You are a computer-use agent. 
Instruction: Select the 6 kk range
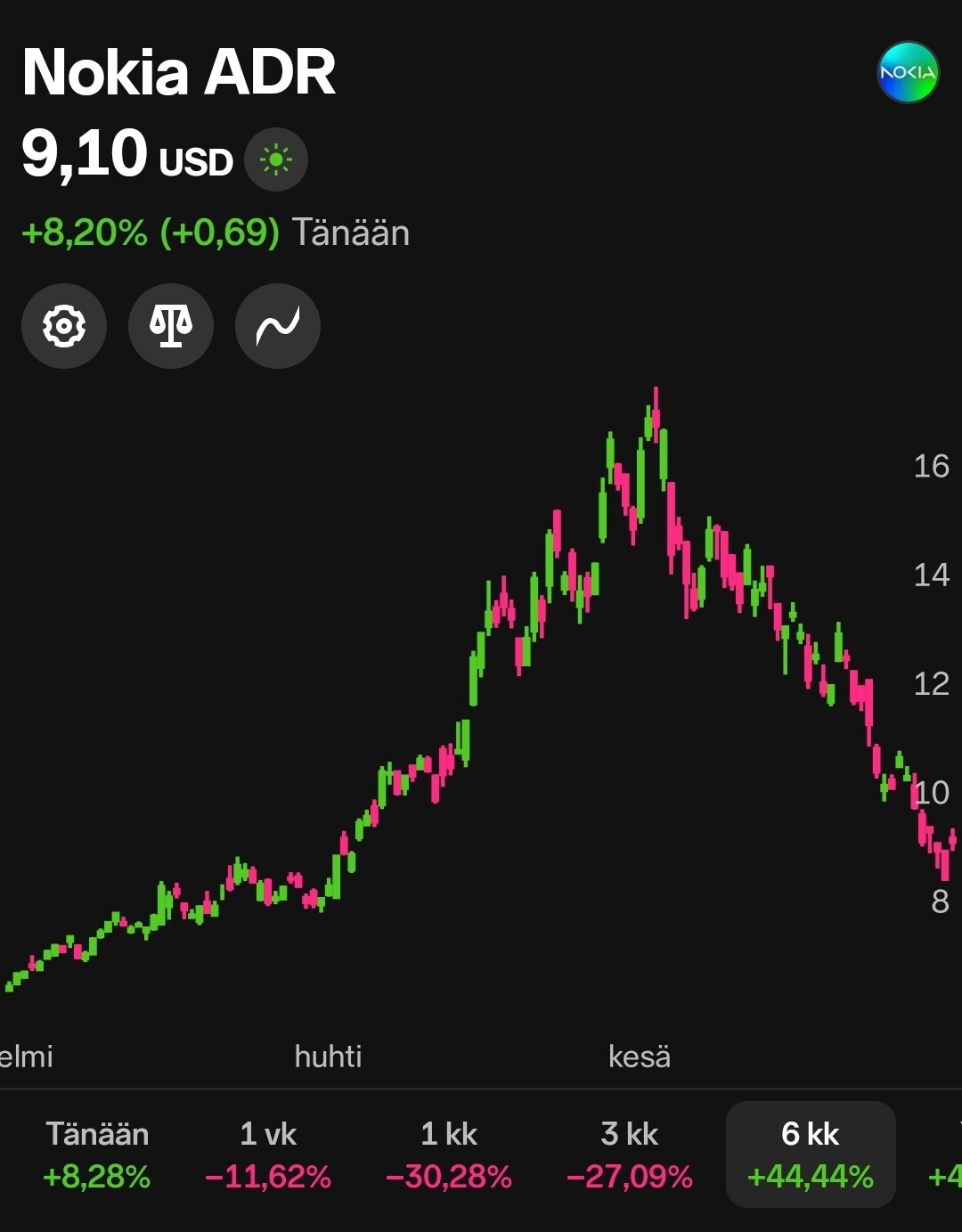811,1154
